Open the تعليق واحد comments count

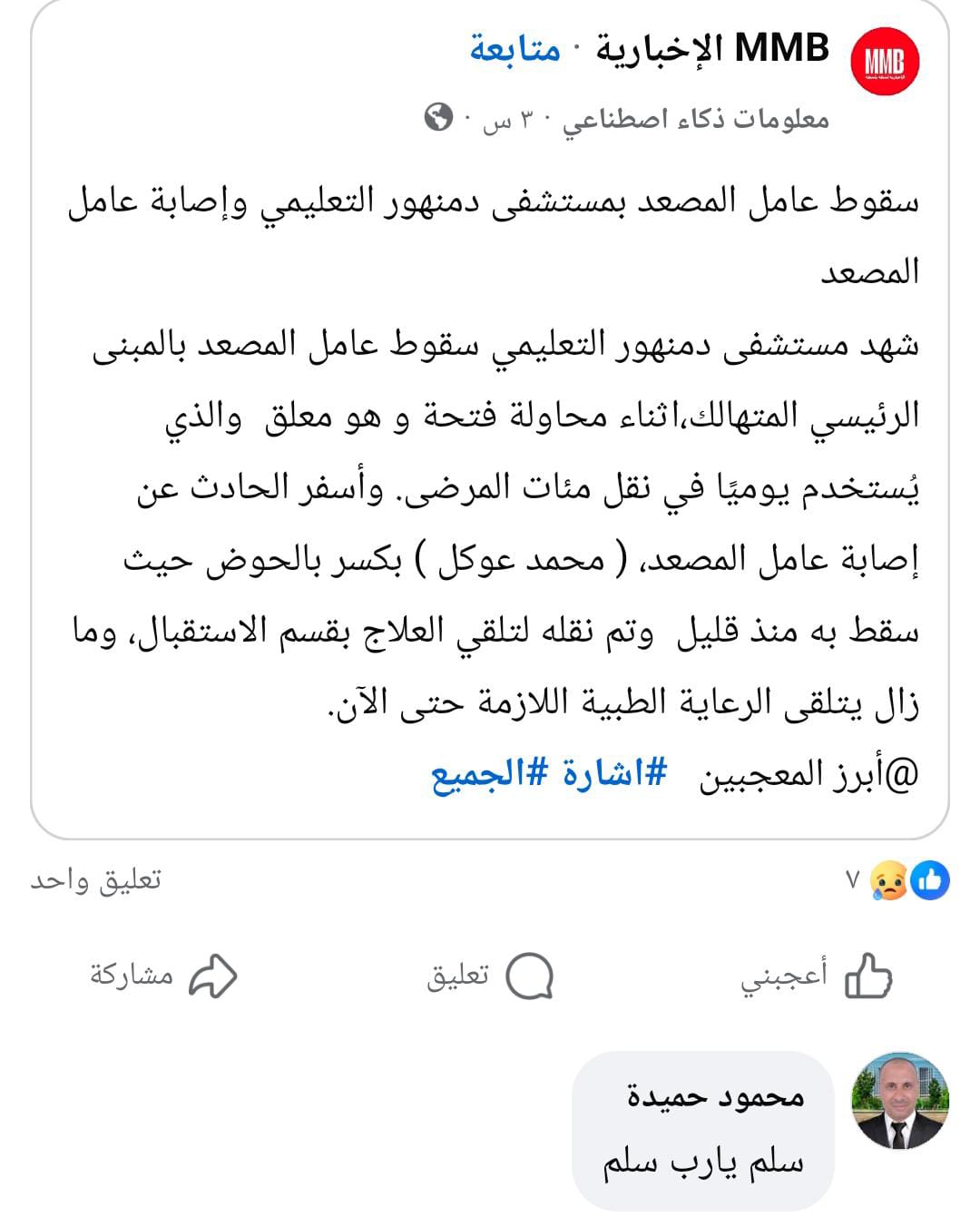click(95, 880)
